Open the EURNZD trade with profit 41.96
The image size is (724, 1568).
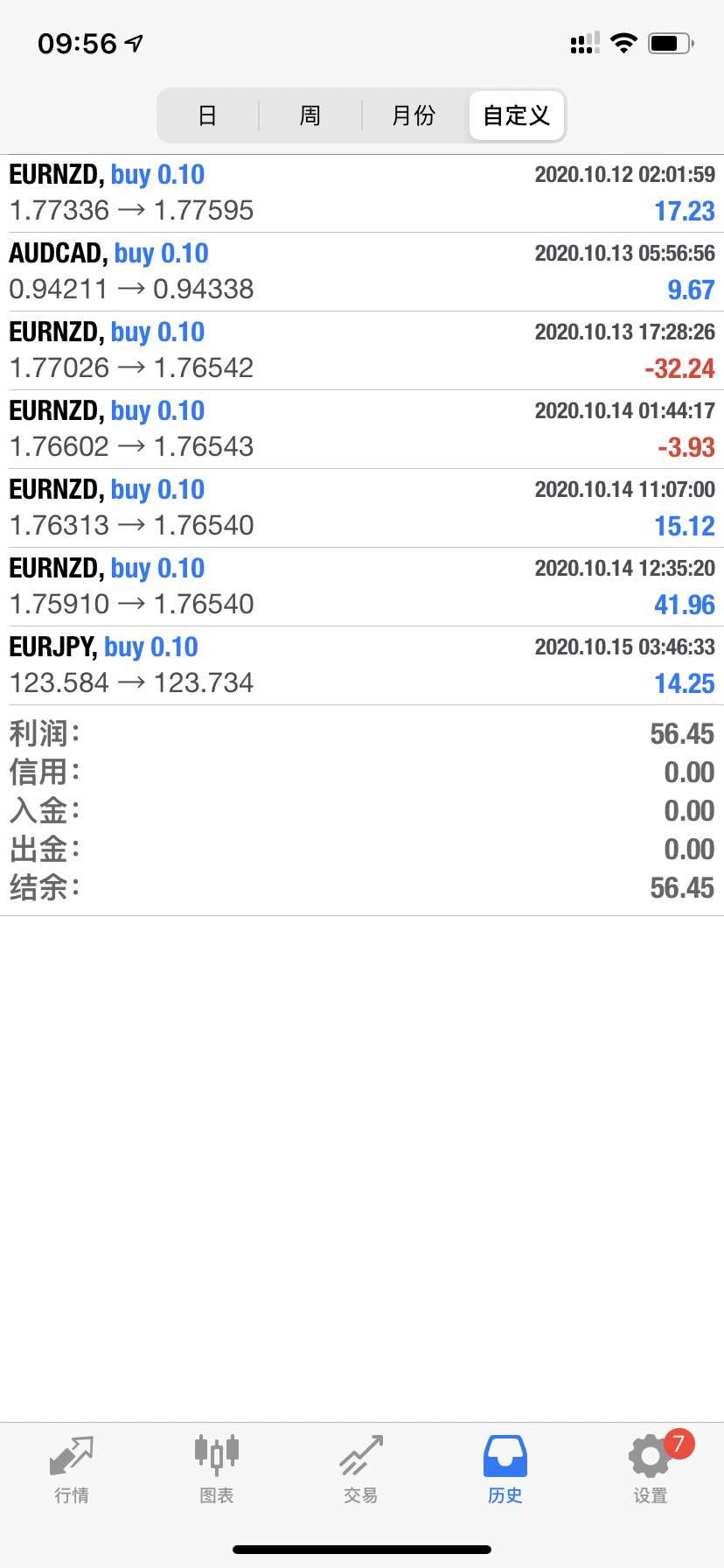tap(362, 587)
